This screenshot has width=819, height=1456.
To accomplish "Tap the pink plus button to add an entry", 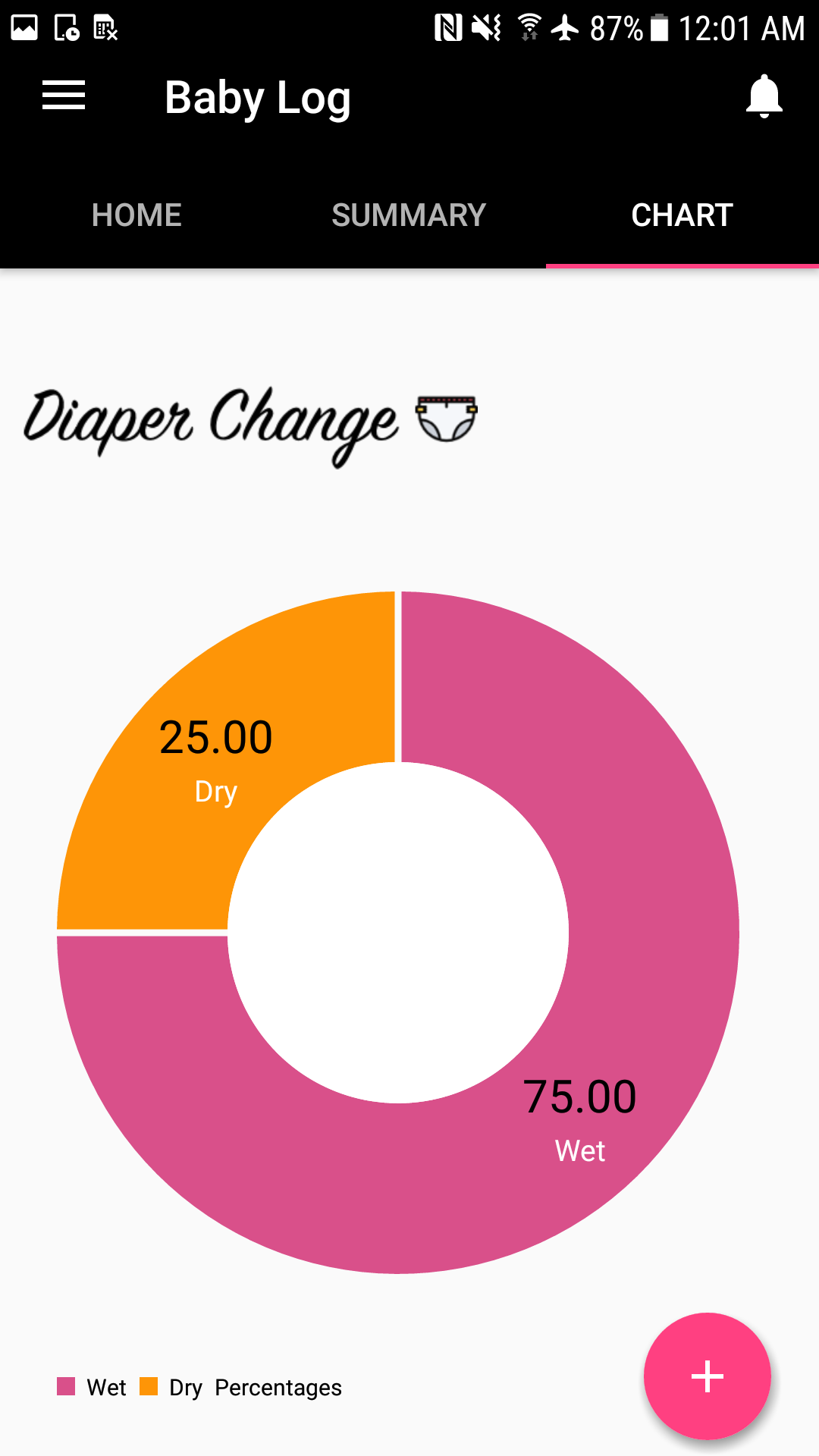I will click(707, 1376).
